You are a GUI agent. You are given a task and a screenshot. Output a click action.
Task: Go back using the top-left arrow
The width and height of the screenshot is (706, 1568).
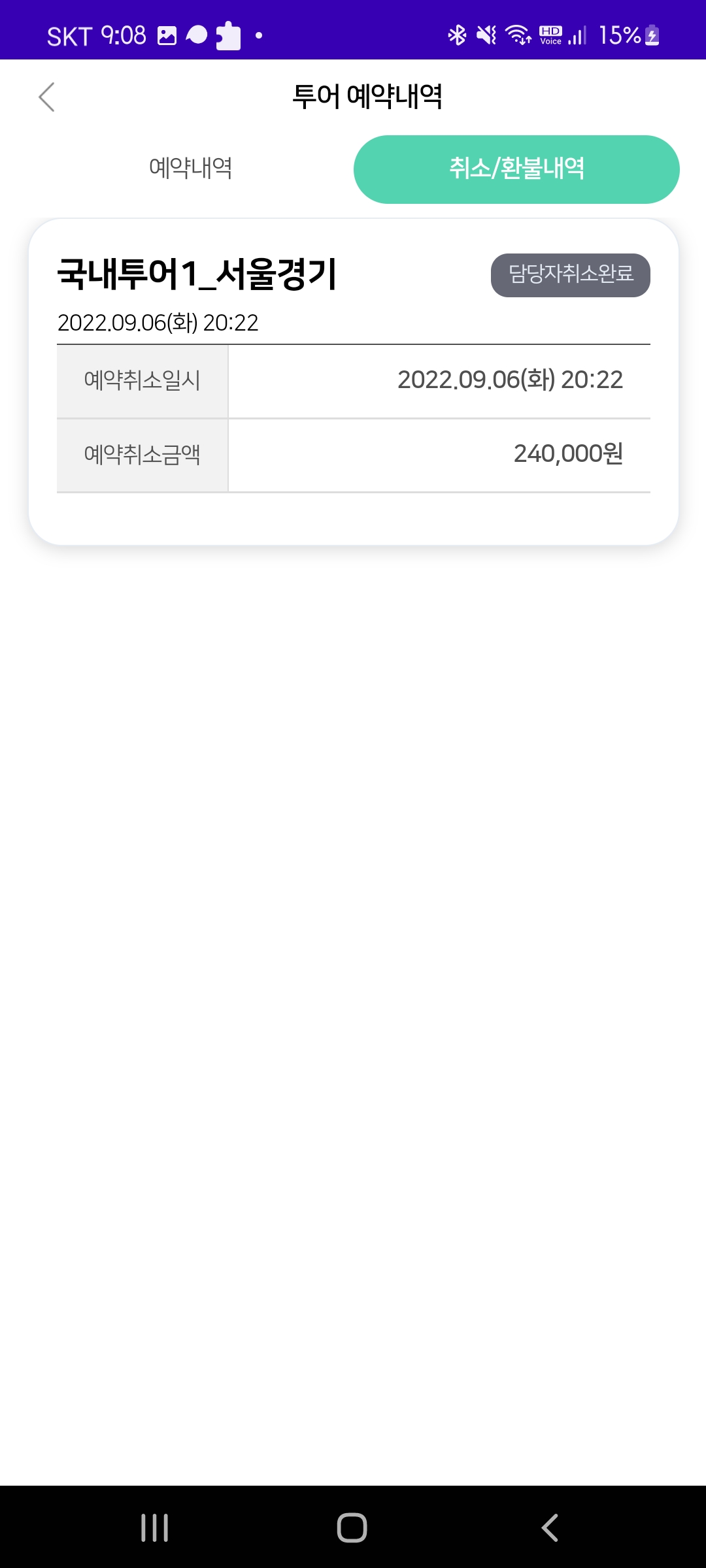click(46, 97)
